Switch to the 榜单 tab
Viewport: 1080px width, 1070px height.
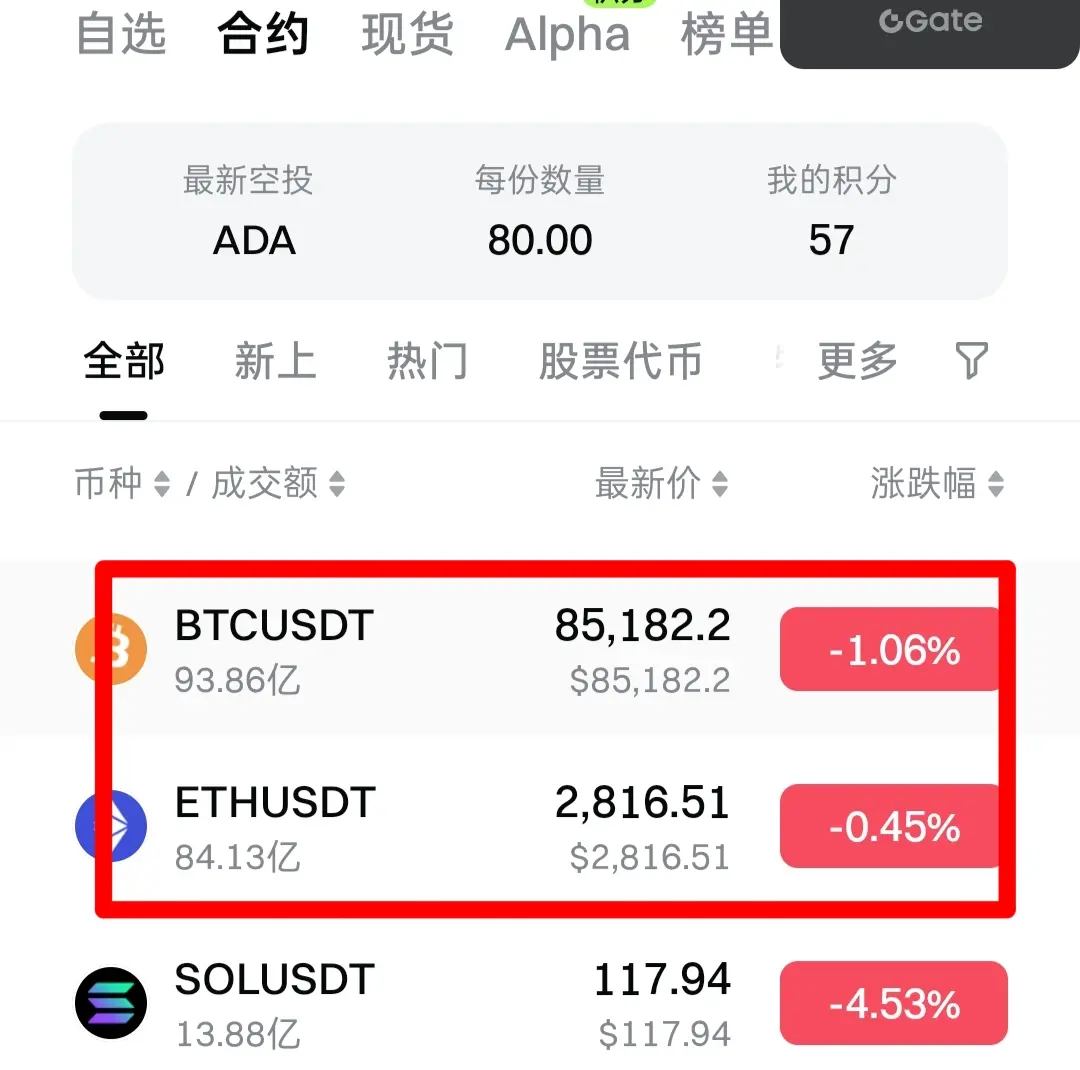point(726,35)
